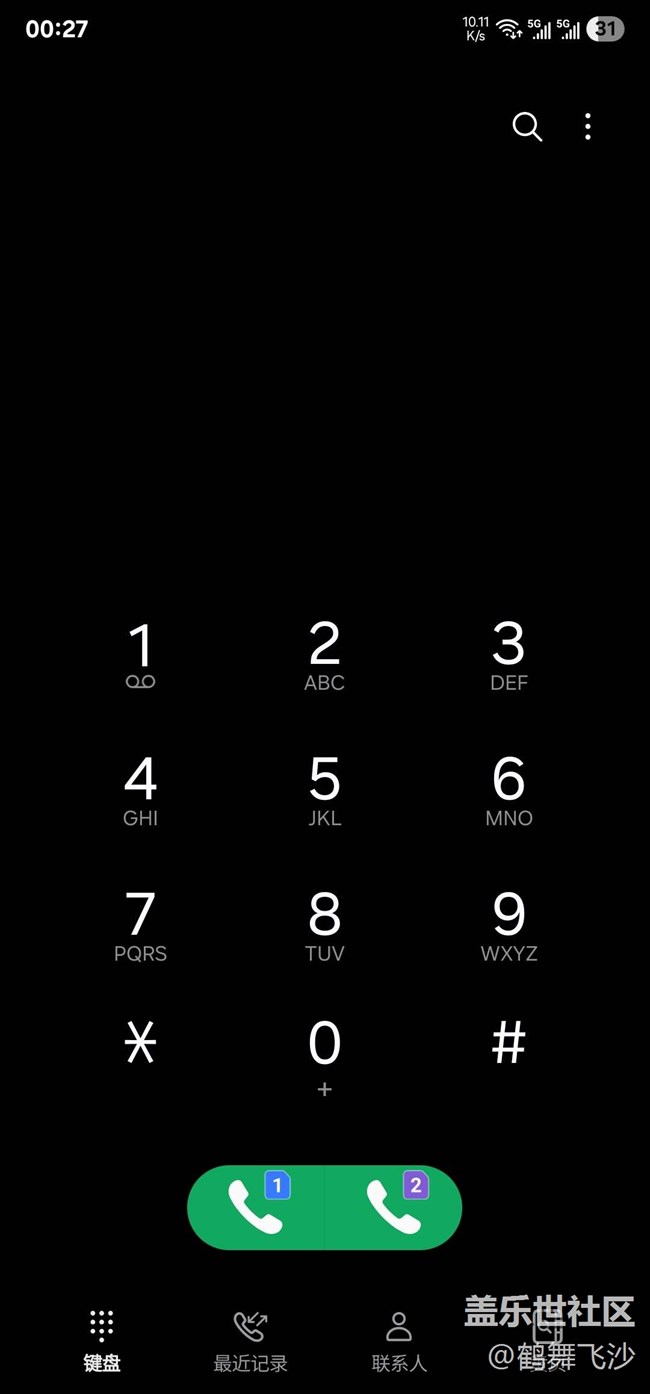This screenshot has height=1394, width=650.
Task: Tap the asterisk key
Action: (x=141, y=1044)
